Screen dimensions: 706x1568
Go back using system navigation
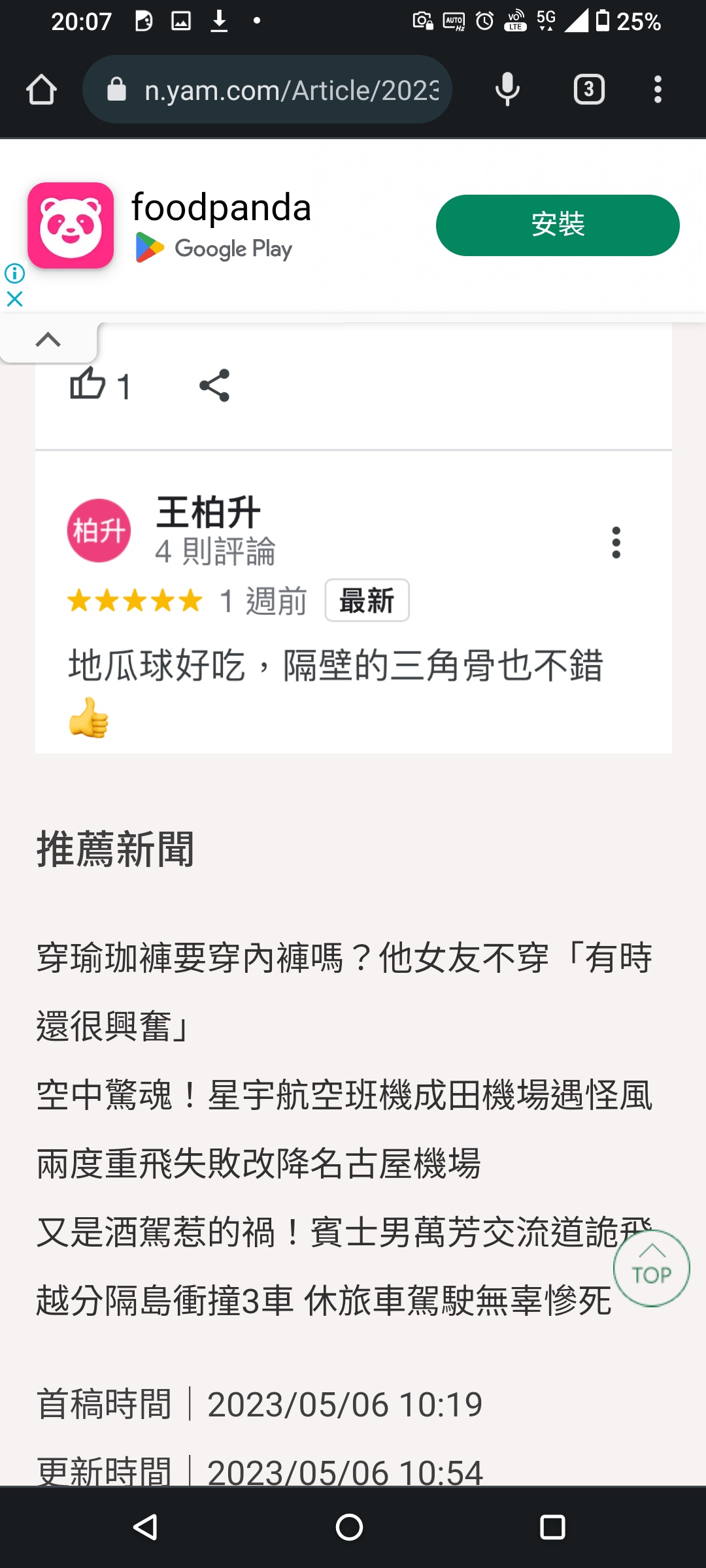[x=145, y=1527]
